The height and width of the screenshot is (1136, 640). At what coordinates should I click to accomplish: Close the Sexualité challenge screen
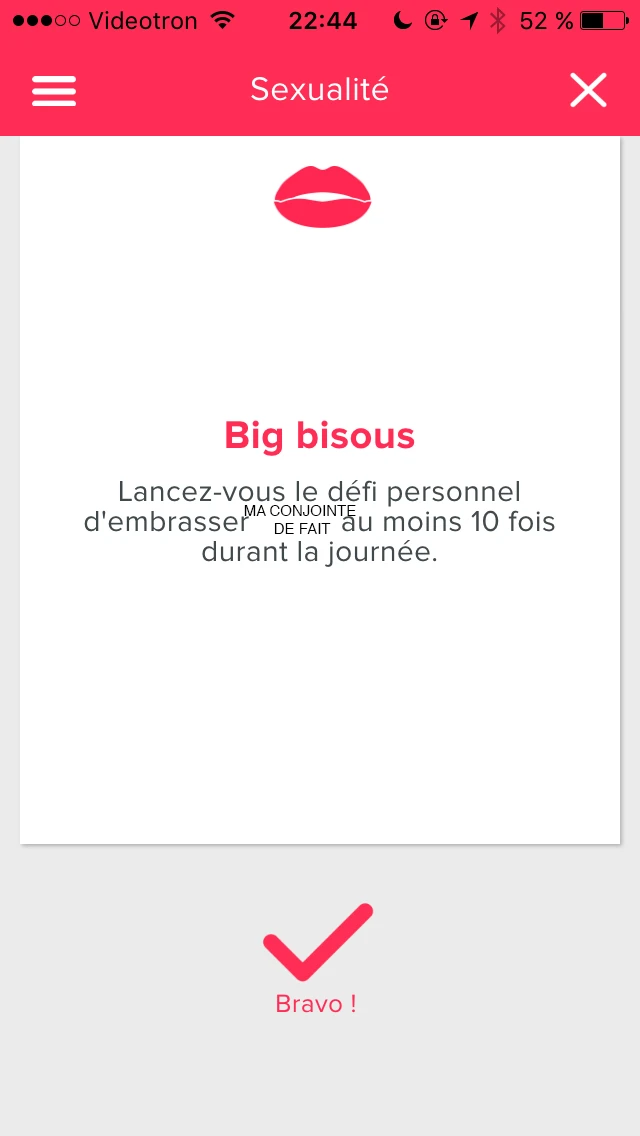coord(588,91)
